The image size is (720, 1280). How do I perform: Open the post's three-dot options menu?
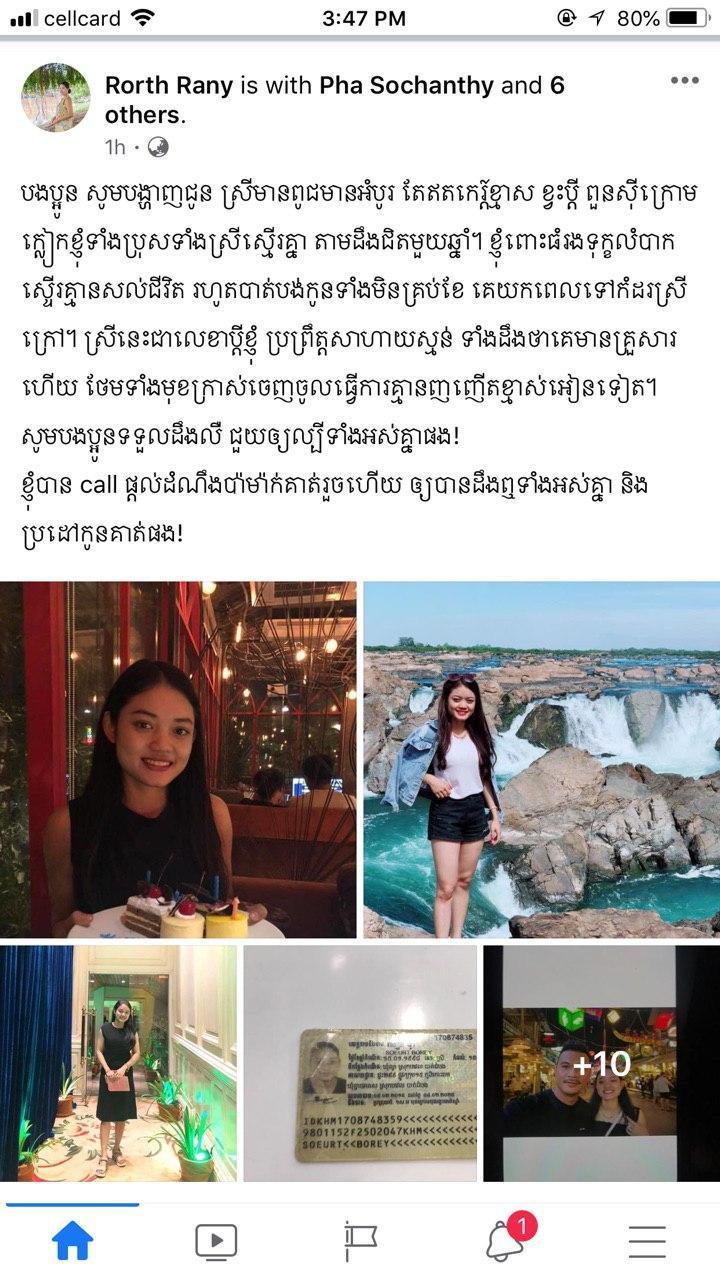pyautogui.click(x=684, y=81)
